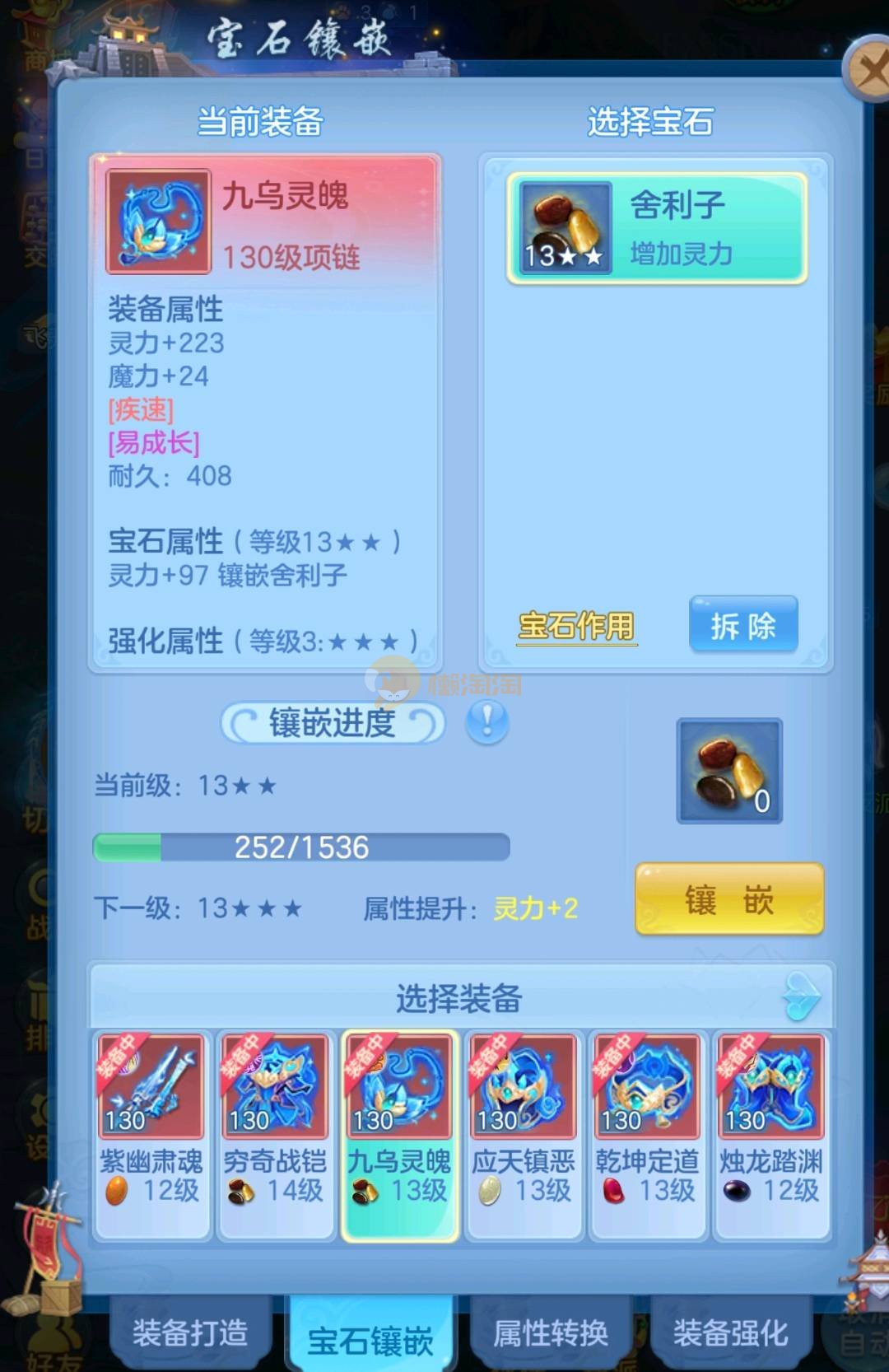Select the 烛龙踏渊 equipment

click(771, 1134)
